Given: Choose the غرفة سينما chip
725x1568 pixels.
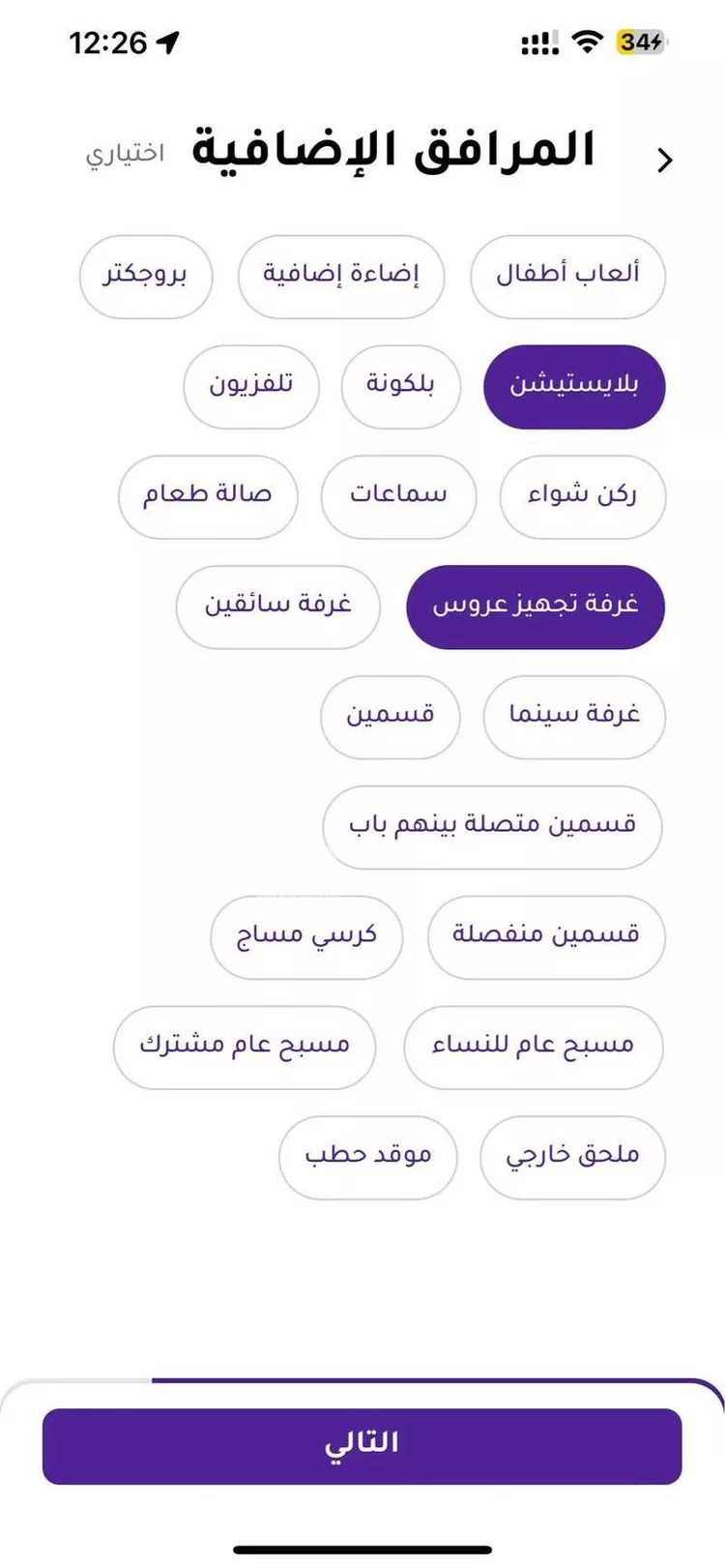Looking at the screenshot, I should [x=574, y=717].
